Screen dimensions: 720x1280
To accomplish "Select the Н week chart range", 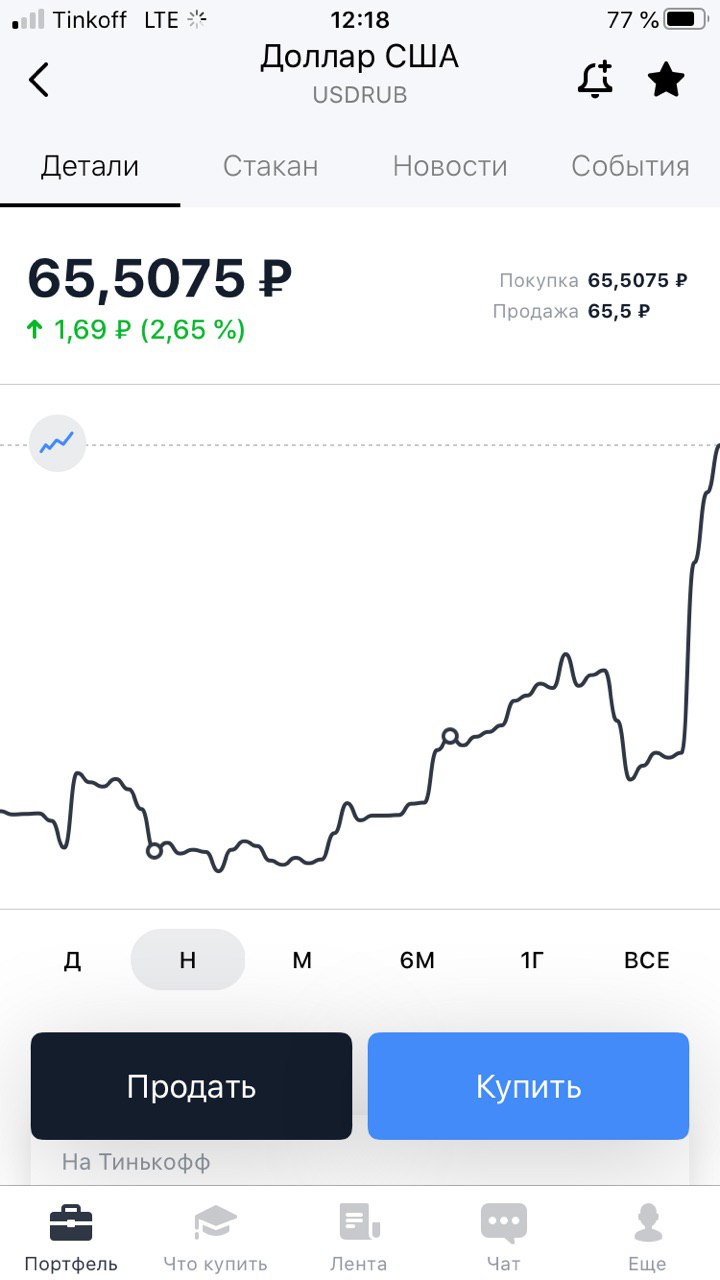I will click(x=188, y=960).
